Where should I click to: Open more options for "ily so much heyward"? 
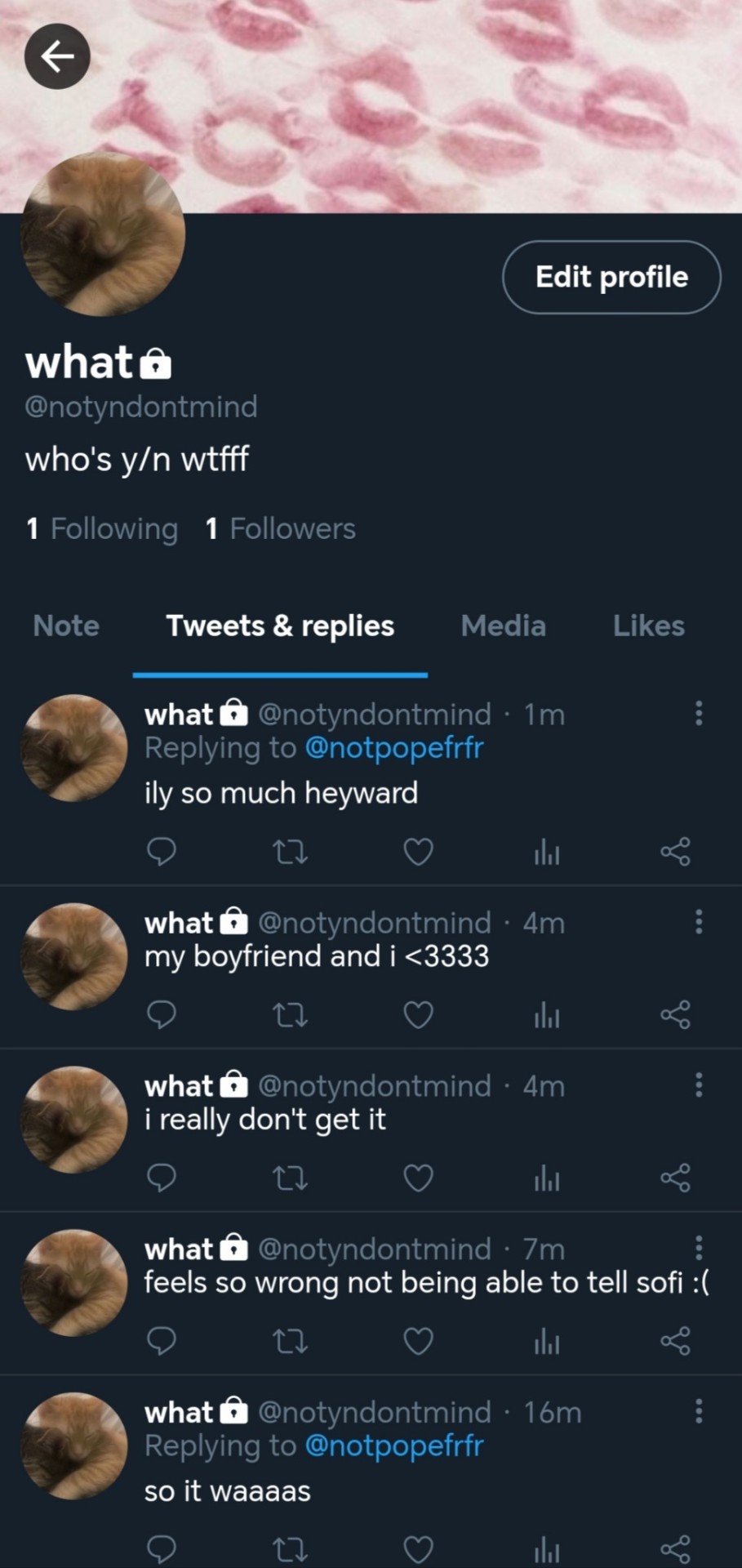tap(699, 713)
